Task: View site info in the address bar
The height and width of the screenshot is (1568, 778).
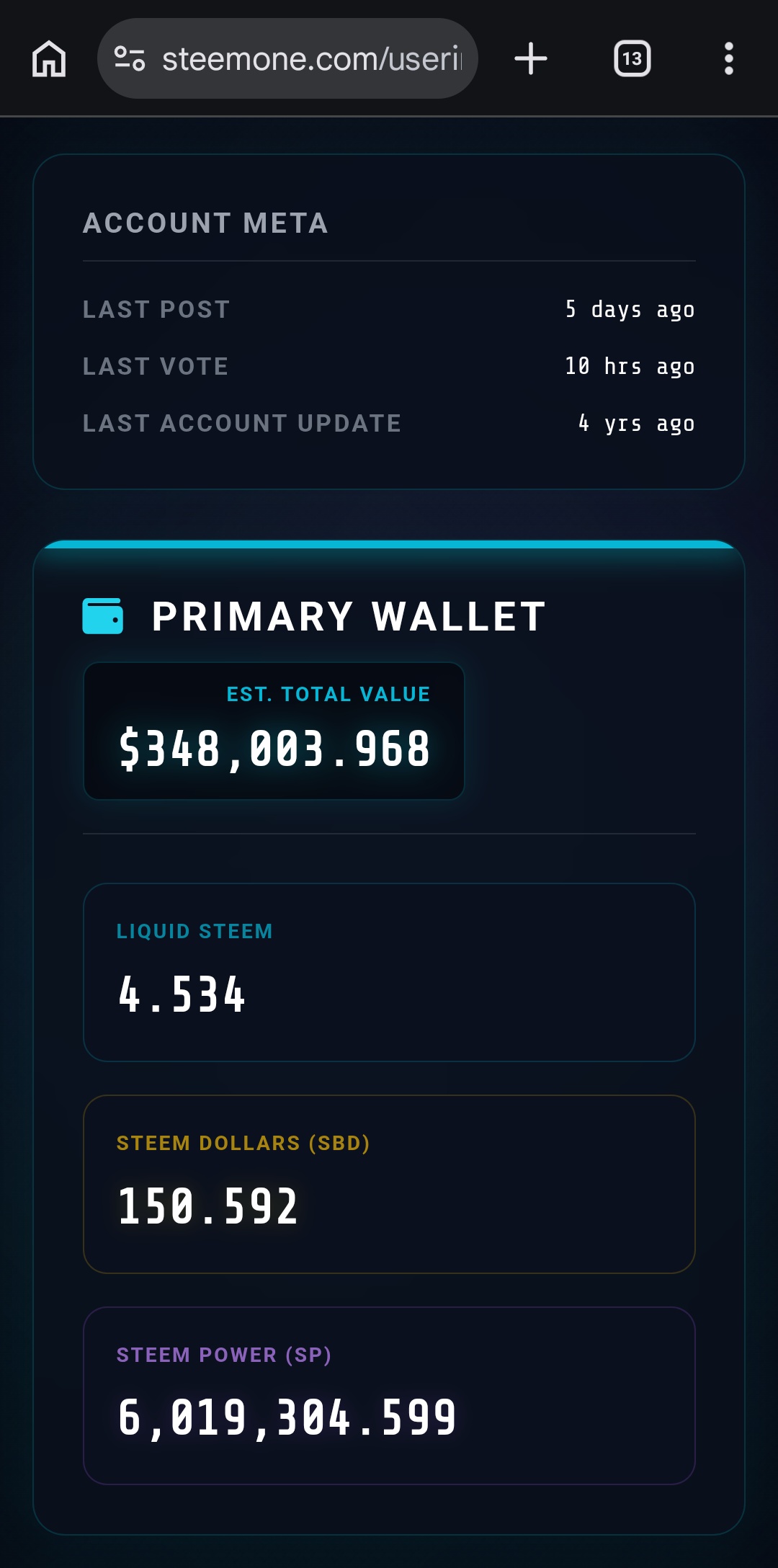Action: tap(130, 58)
